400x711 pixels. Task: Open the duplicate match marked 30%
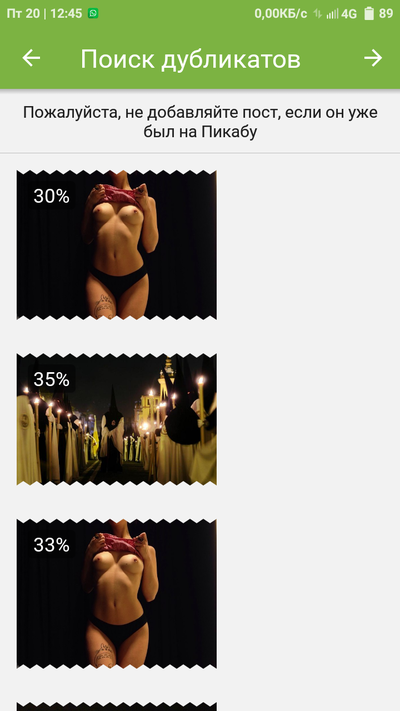[x=117, y=245]
